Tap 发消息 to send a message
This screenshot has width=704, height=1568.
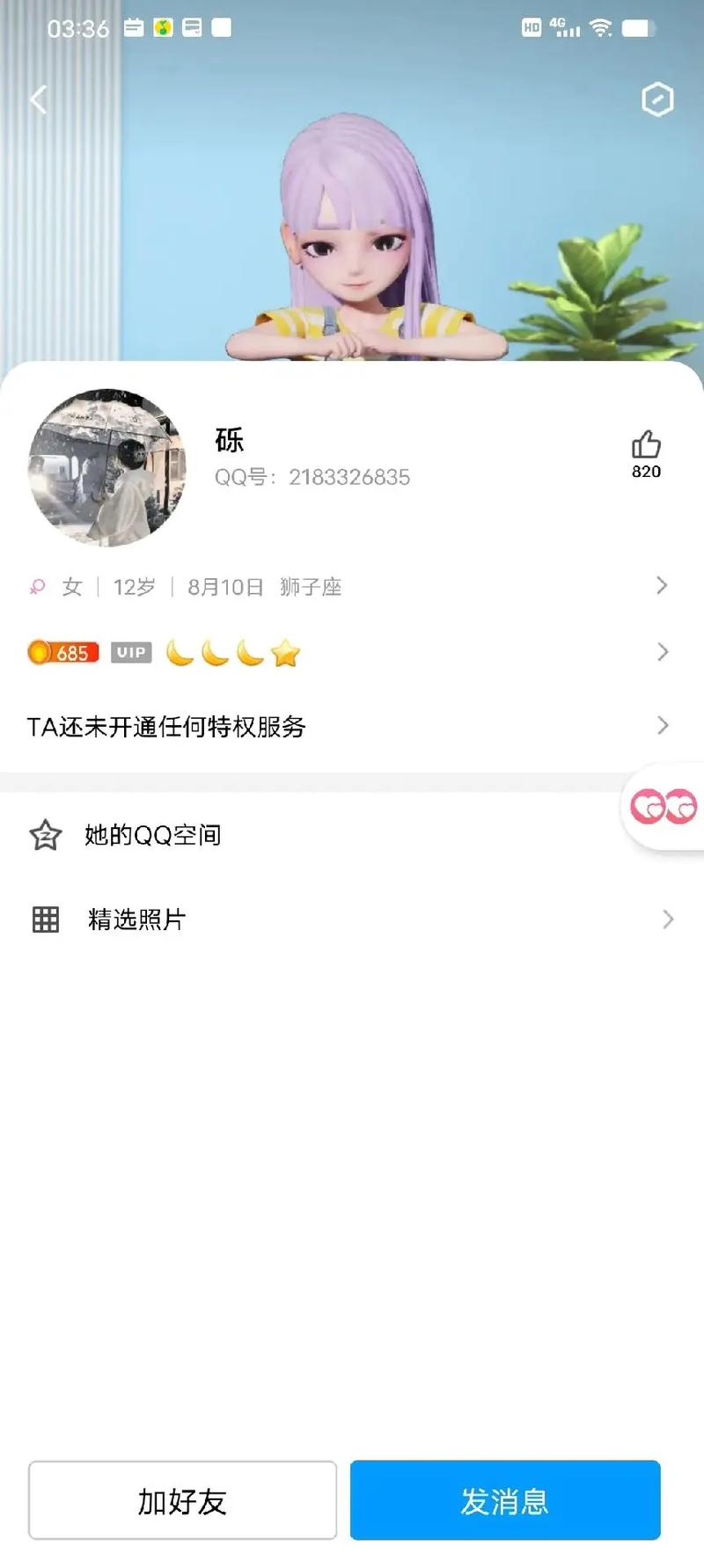[505, 1500]
